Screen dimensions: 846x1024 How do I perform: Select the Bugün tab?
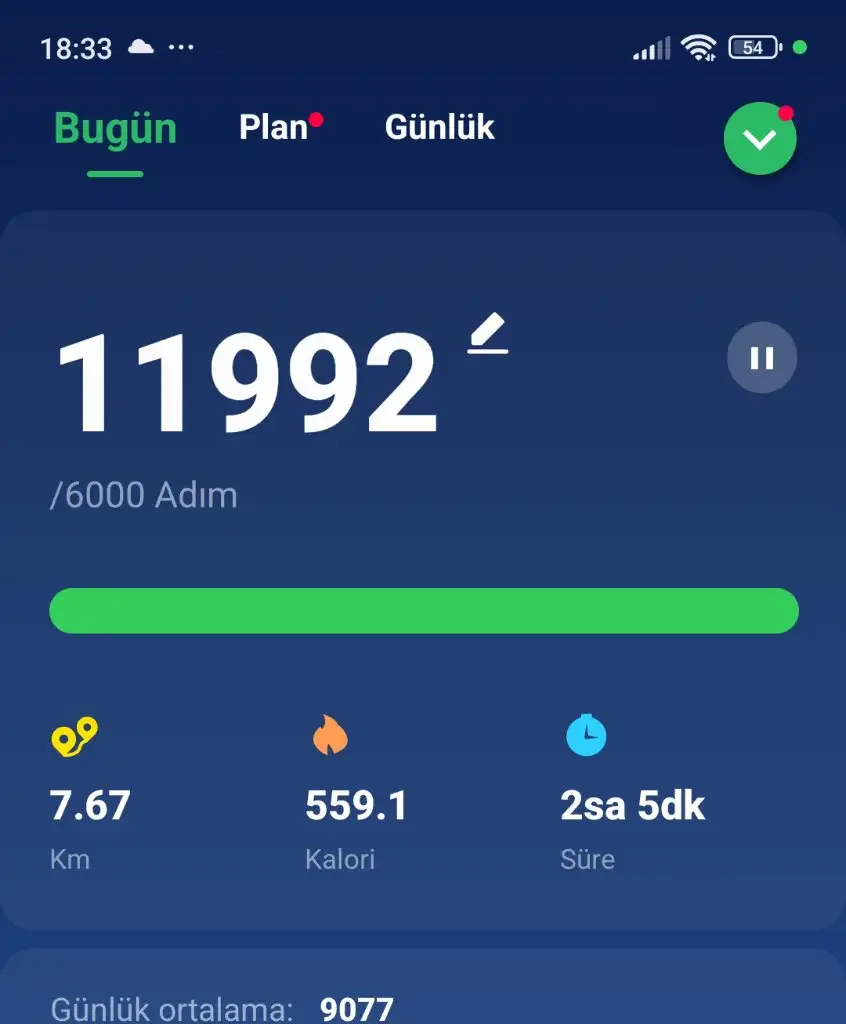[x=115, y=129]
